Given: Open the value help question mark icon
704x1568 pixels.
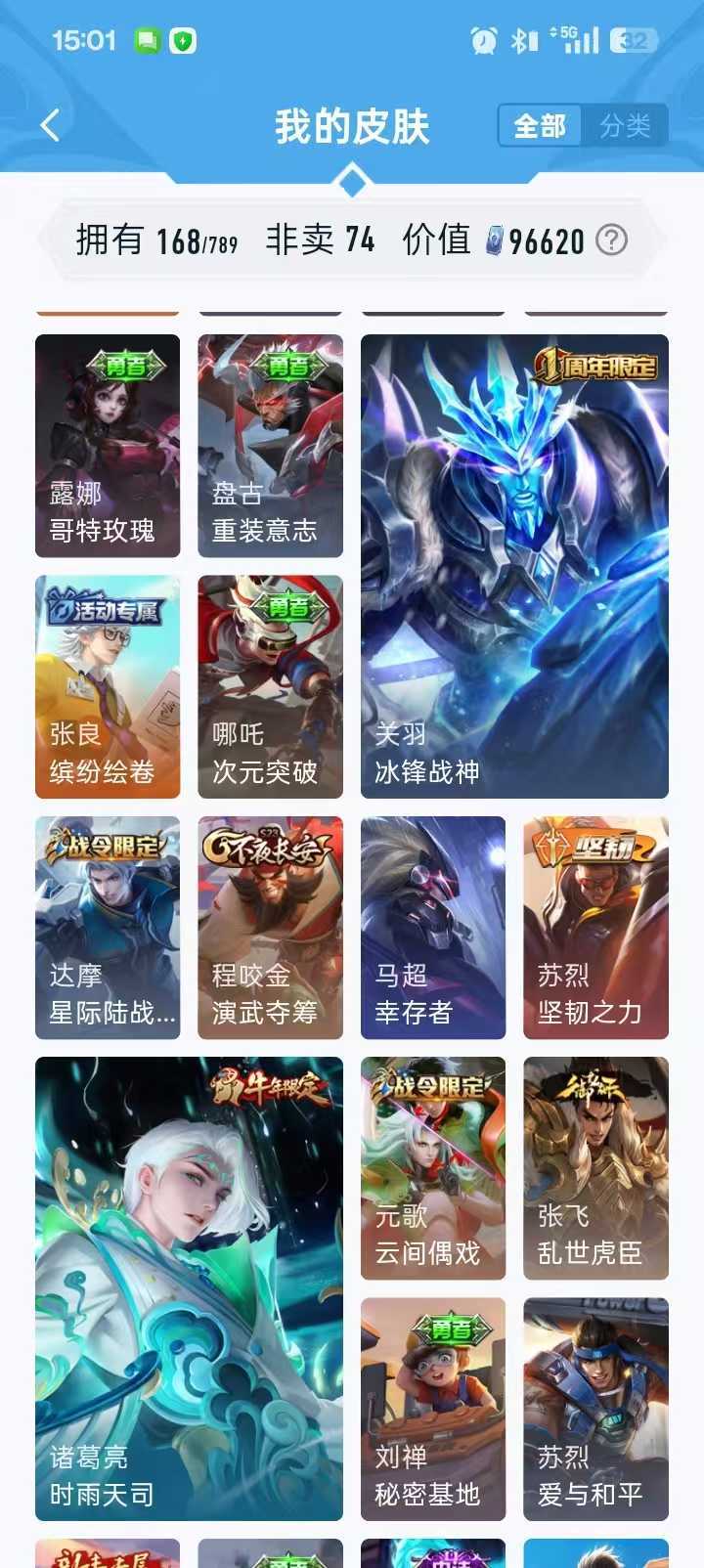Looking at the screenshot, I should point(612,240).
